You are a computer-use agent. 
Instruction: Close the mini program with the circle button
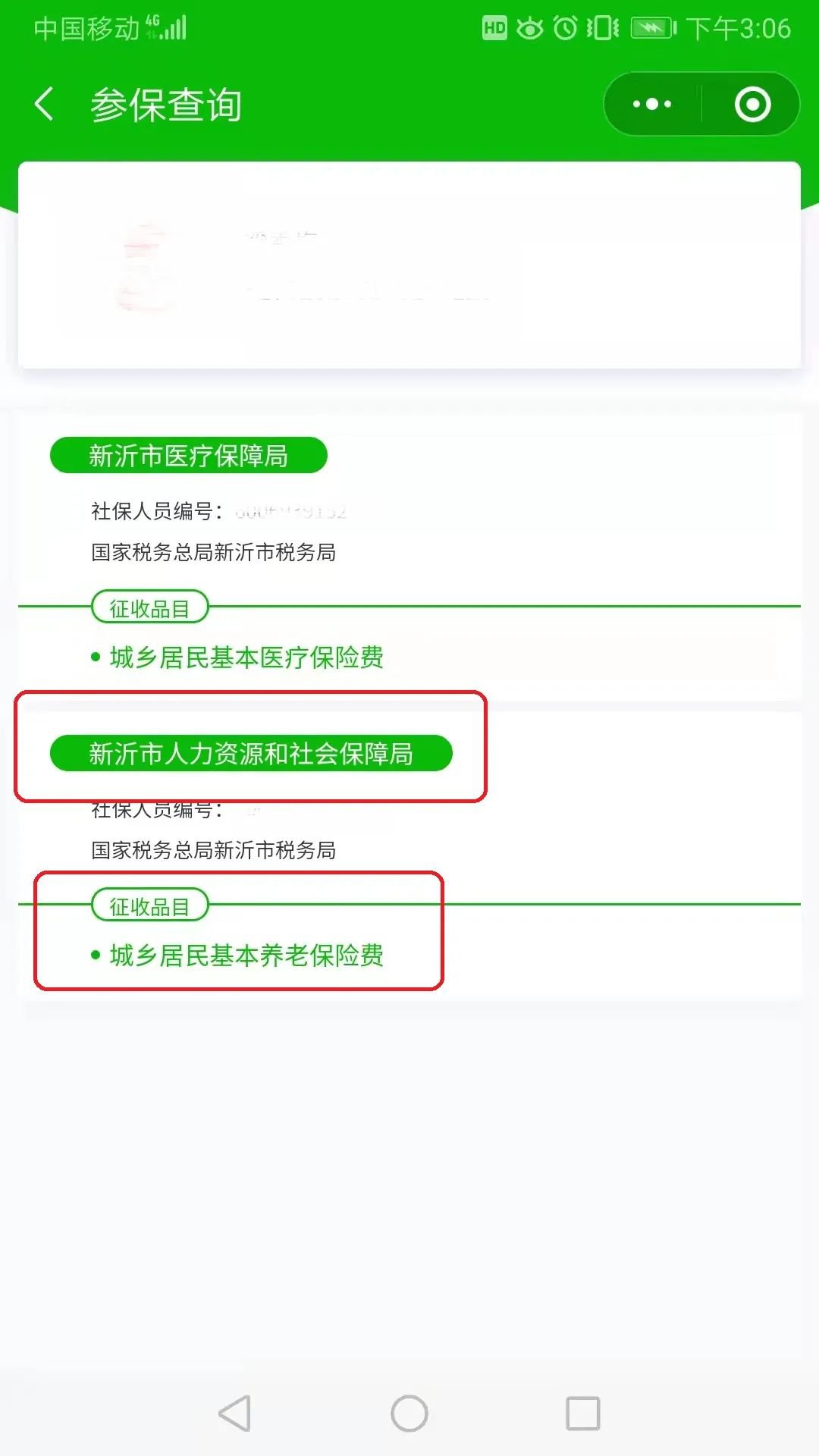(x=752, y=104)
